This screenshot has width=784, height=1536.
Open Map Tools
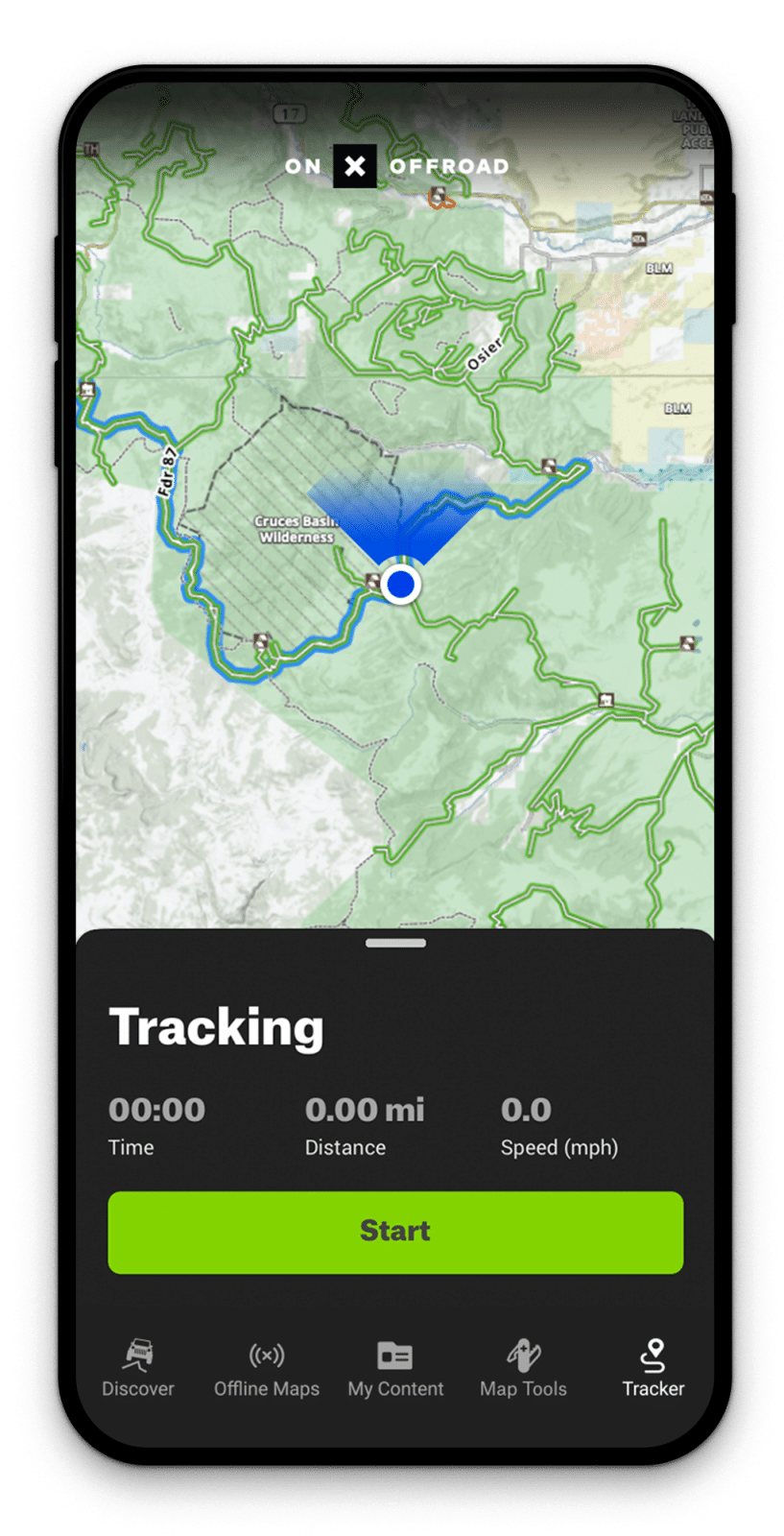[523, 1369]
